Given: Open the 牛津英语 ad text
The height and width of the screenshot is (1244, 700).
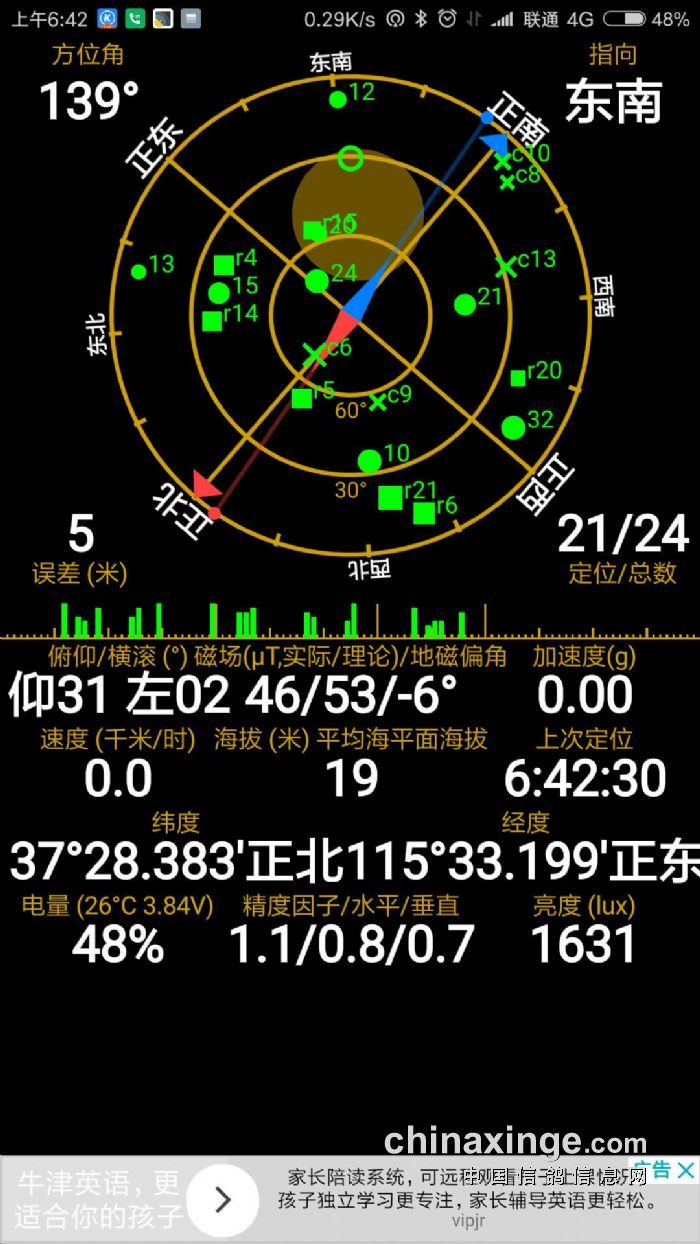Looking at the screenshot, I should click(x=97, y=1200).
